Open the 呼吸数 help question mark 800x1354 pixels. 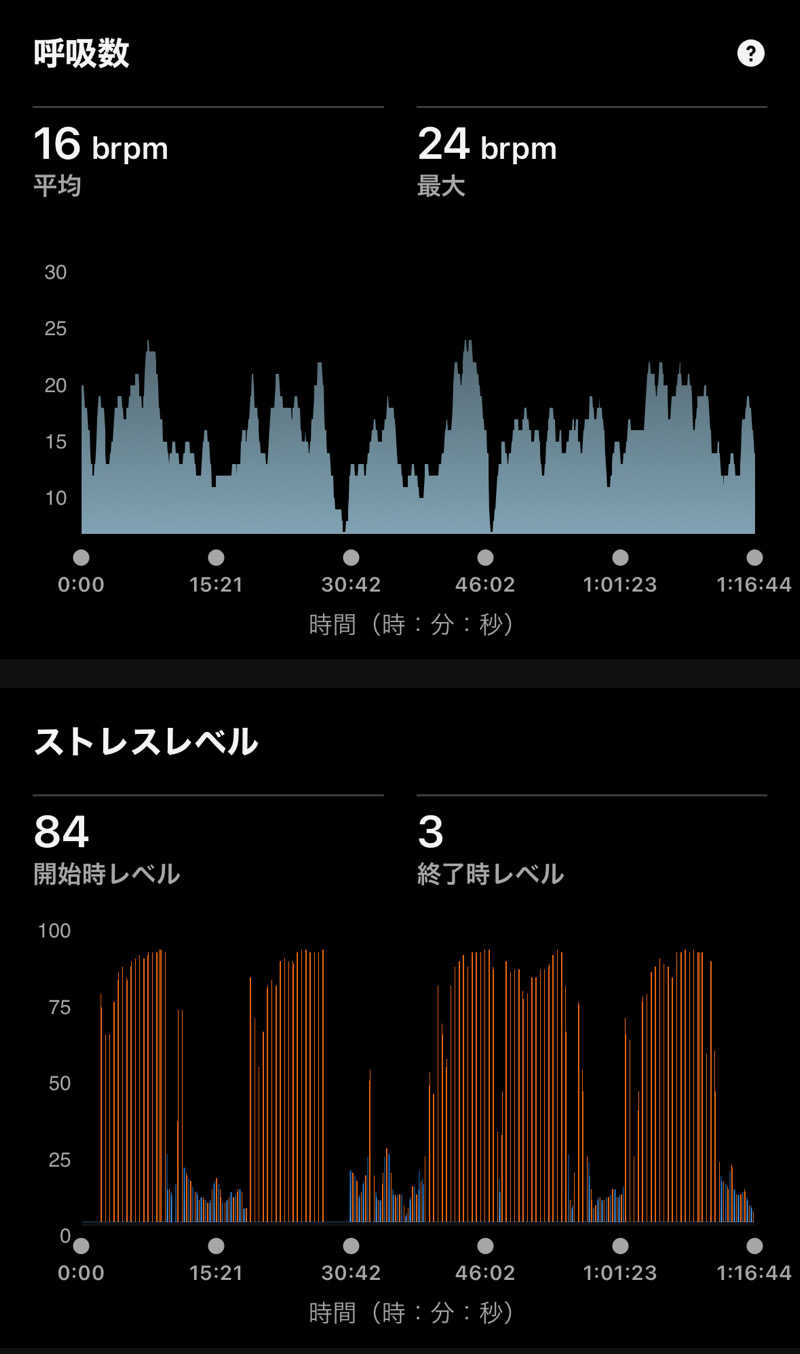coord(750,54)
